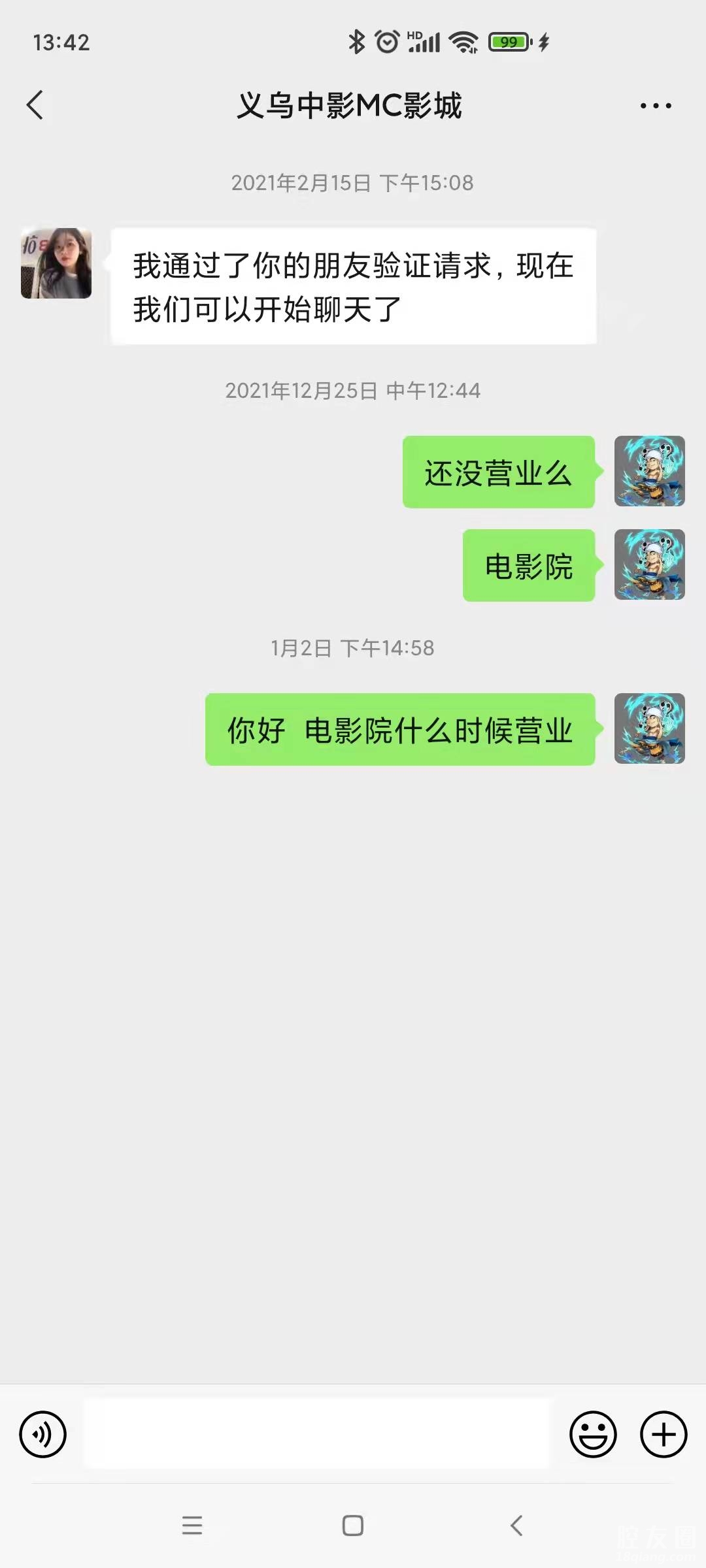Open the three-dot chat info menu
706x1568 pixels.
click(656, 106)
